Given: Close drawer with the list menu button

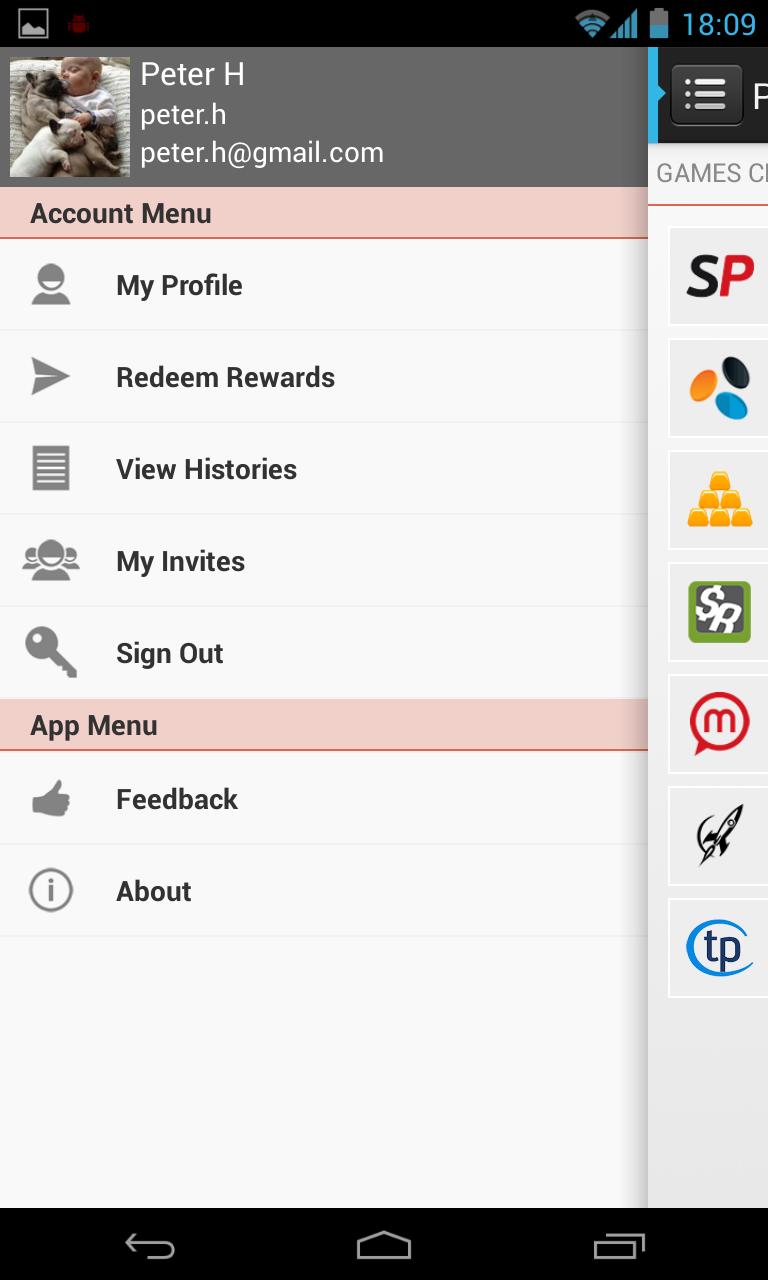Looking at the screenshot, I should pos(706,95).
